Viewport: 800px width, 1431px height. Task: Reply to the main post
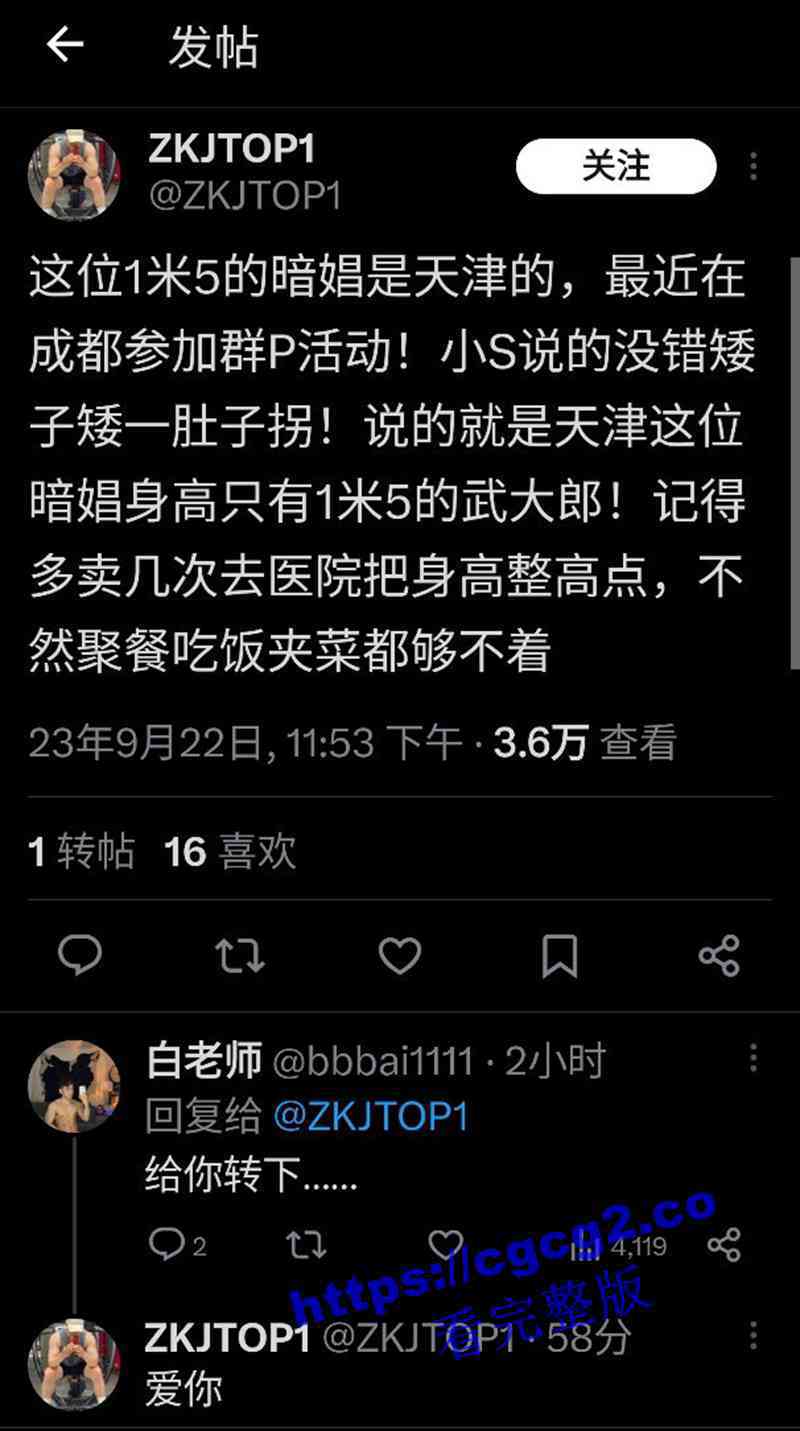click(80, 956)
